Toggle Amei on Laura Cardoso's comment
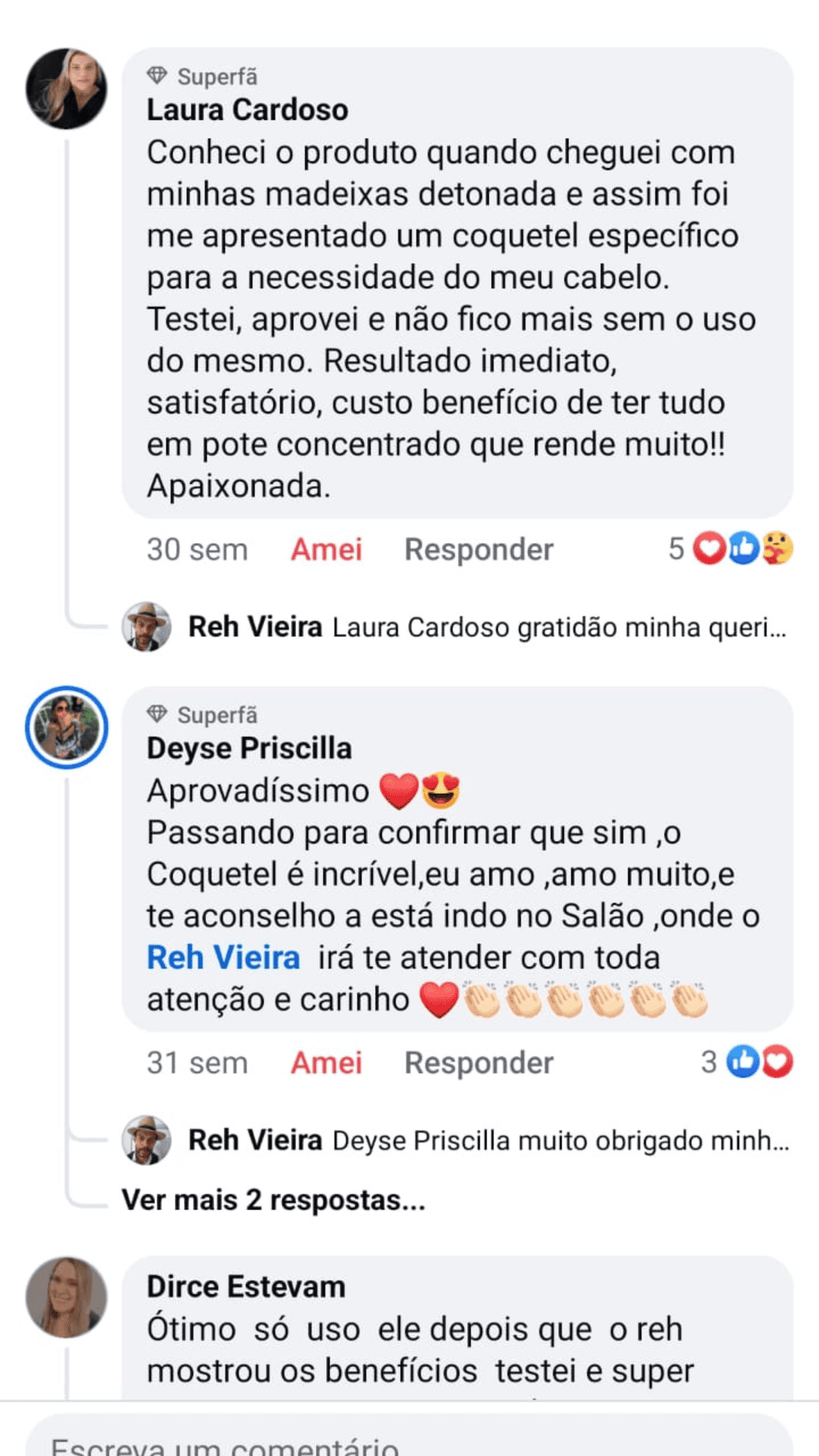 [326, 550]
